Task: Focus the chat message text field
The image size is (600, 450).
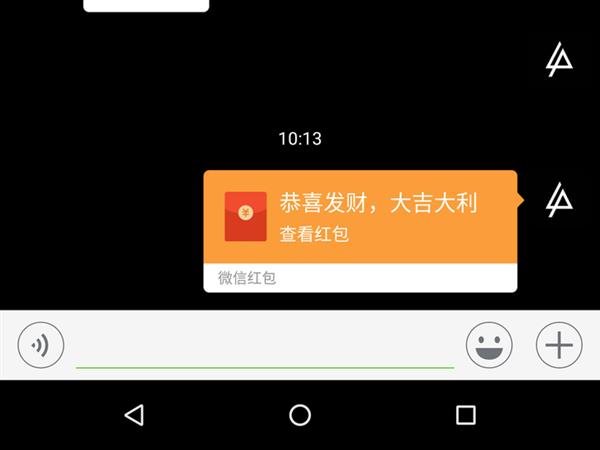Action: (265, 348)
